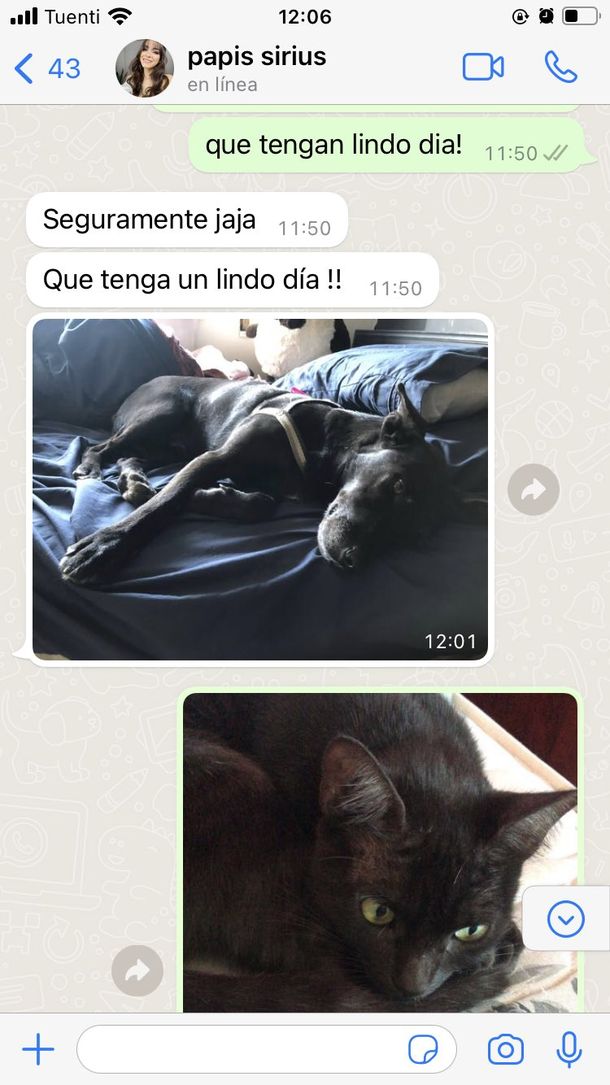610x1085 pixels.
Task: Jump to the latest messages
Action: point(566,918)
